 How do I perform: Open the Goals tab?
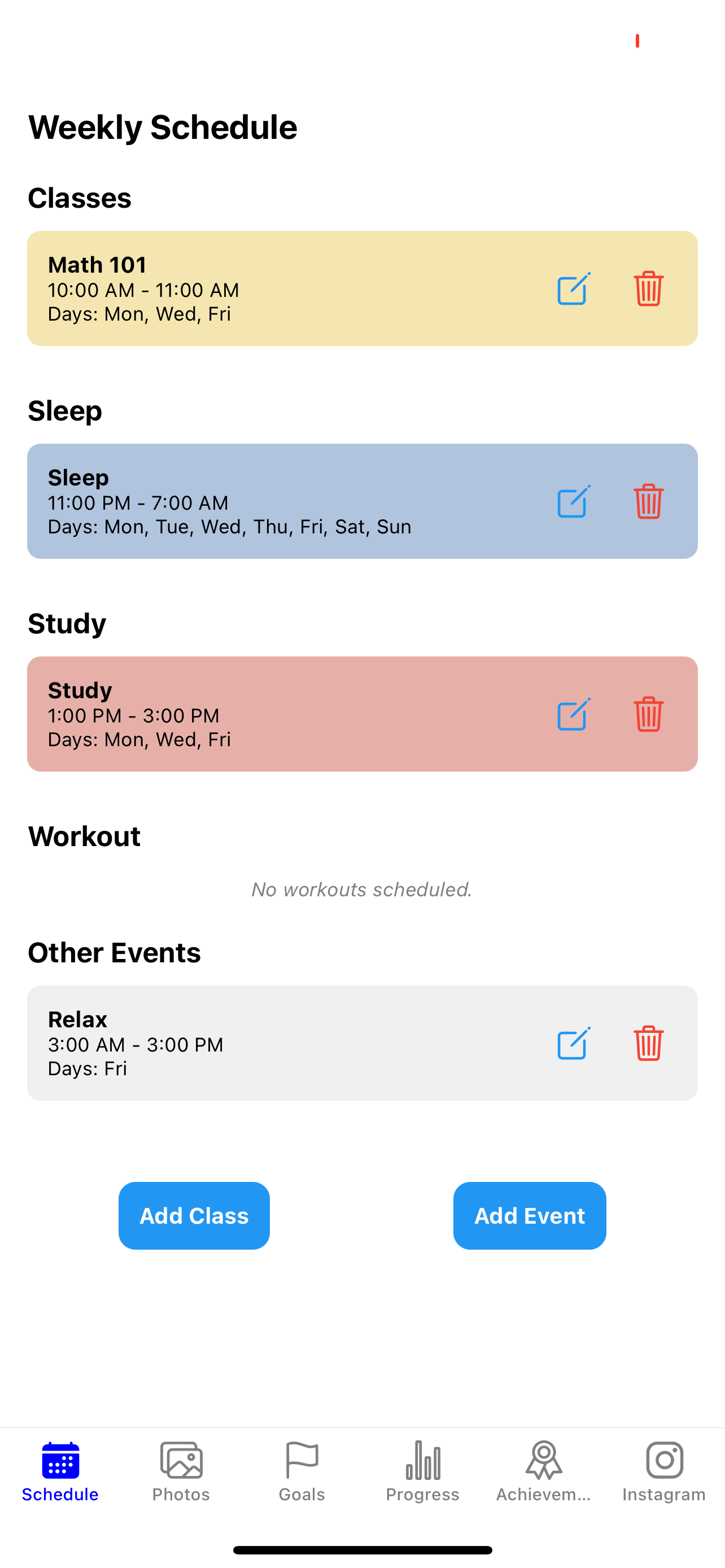click(302, 1472)
